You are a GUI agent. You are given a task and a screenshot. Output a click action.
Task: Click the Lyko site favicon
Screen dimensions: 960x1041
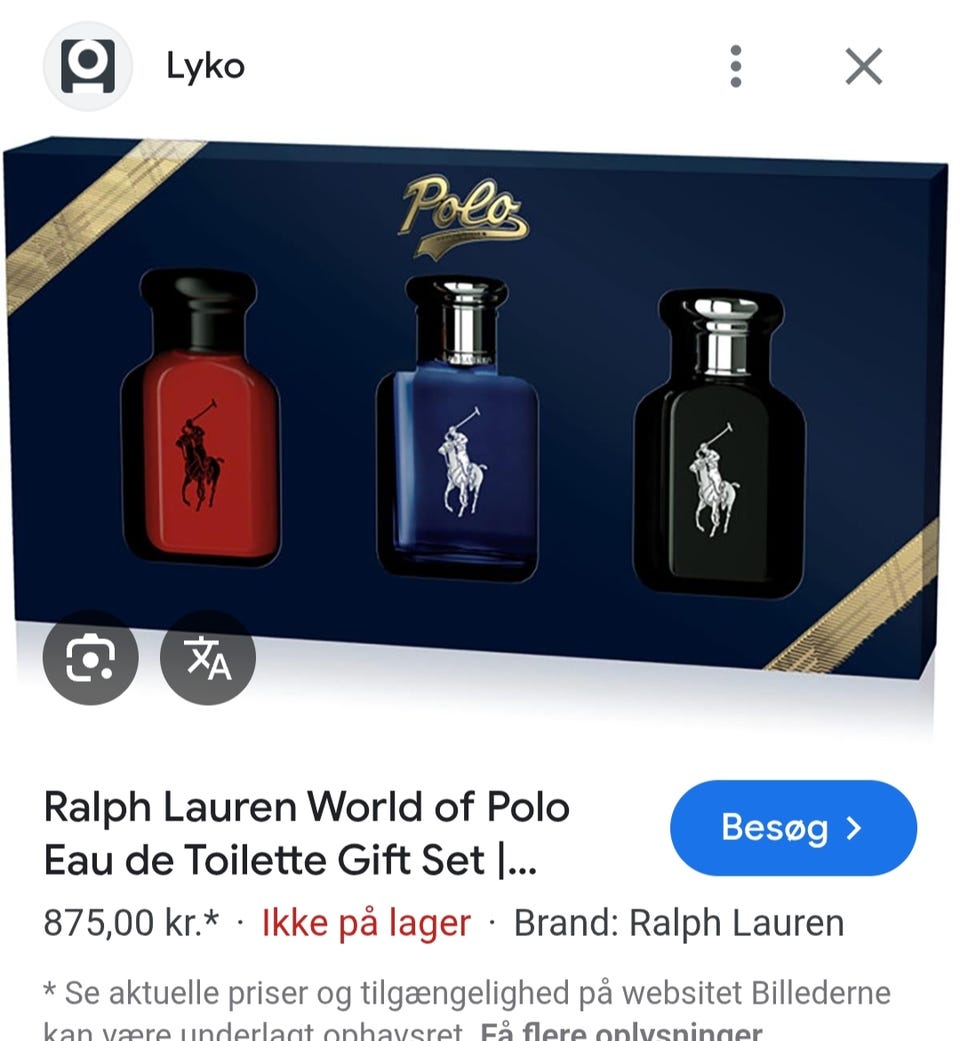click(x=88, y=67)
